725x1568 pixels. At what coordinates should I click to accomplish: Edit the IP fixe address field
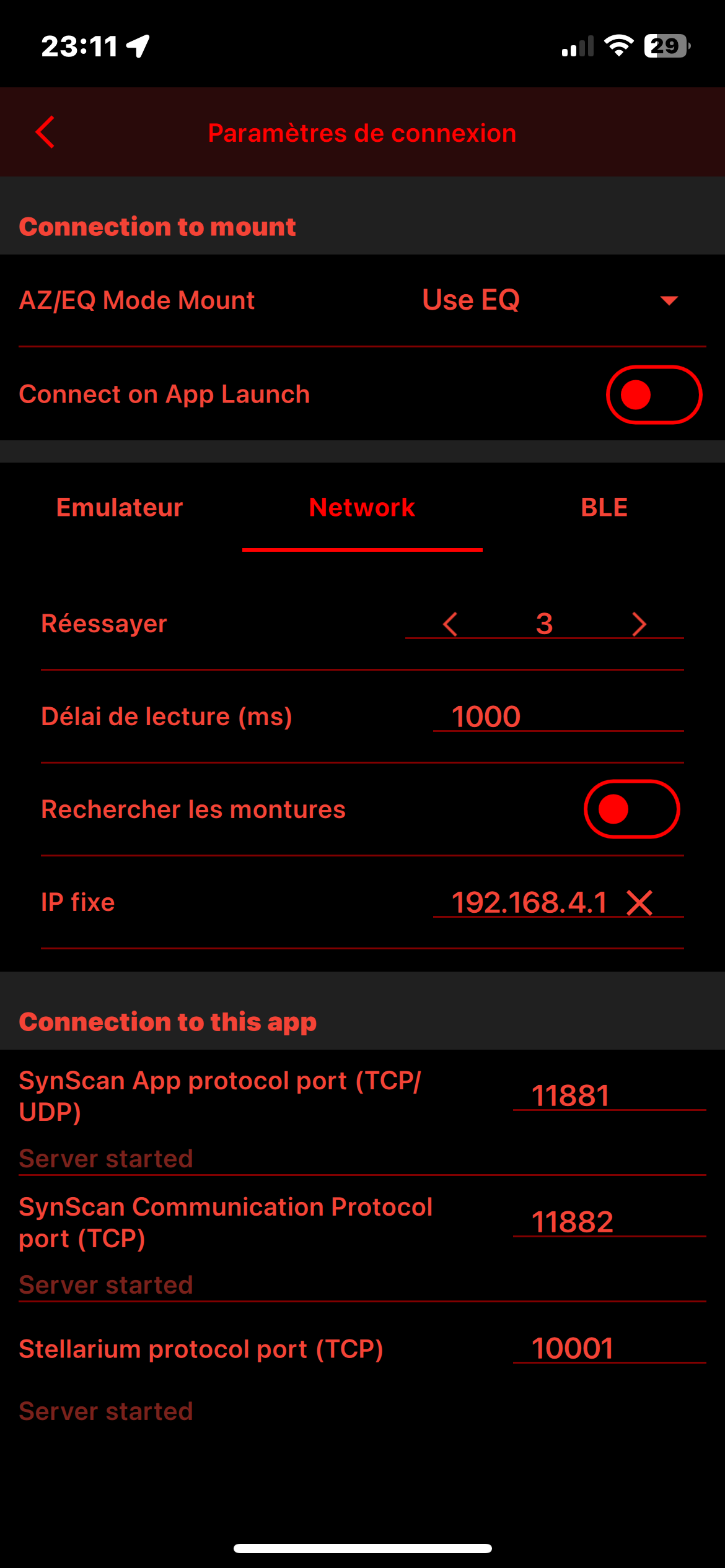tap(528, 902)
